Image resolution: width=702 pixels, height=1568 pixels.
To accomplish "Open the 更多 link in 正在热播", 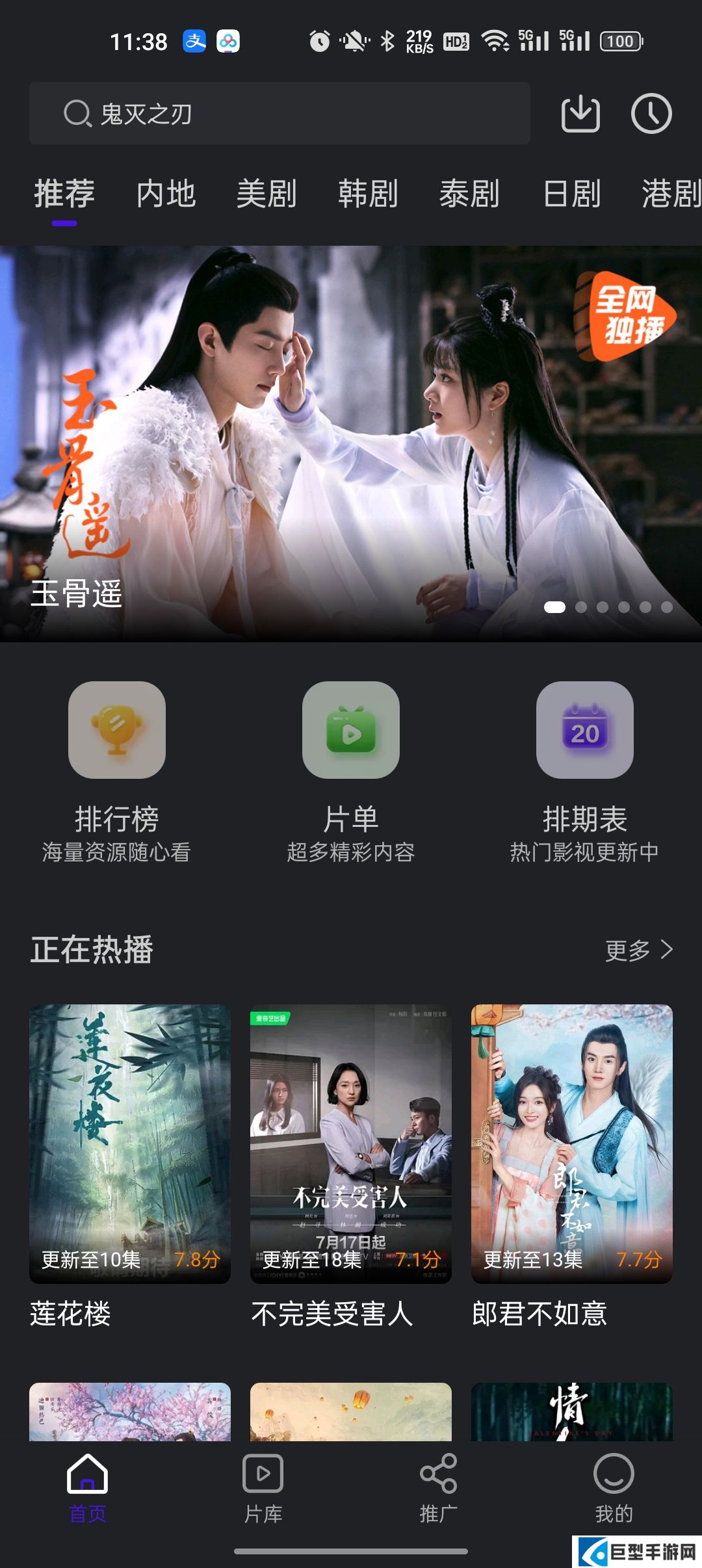I will (638, 949).
